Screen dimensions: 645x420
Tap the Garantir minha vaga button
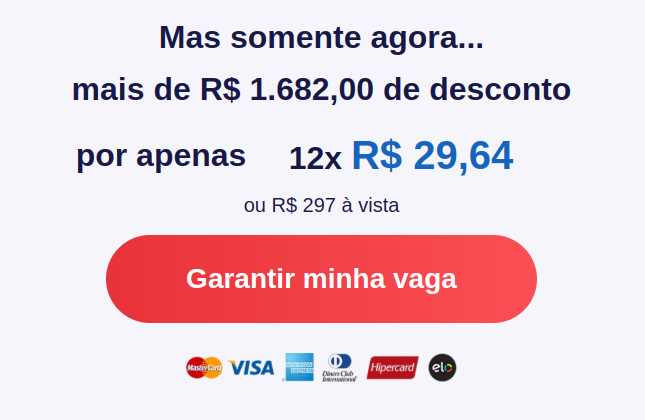[x=321, y=279]
